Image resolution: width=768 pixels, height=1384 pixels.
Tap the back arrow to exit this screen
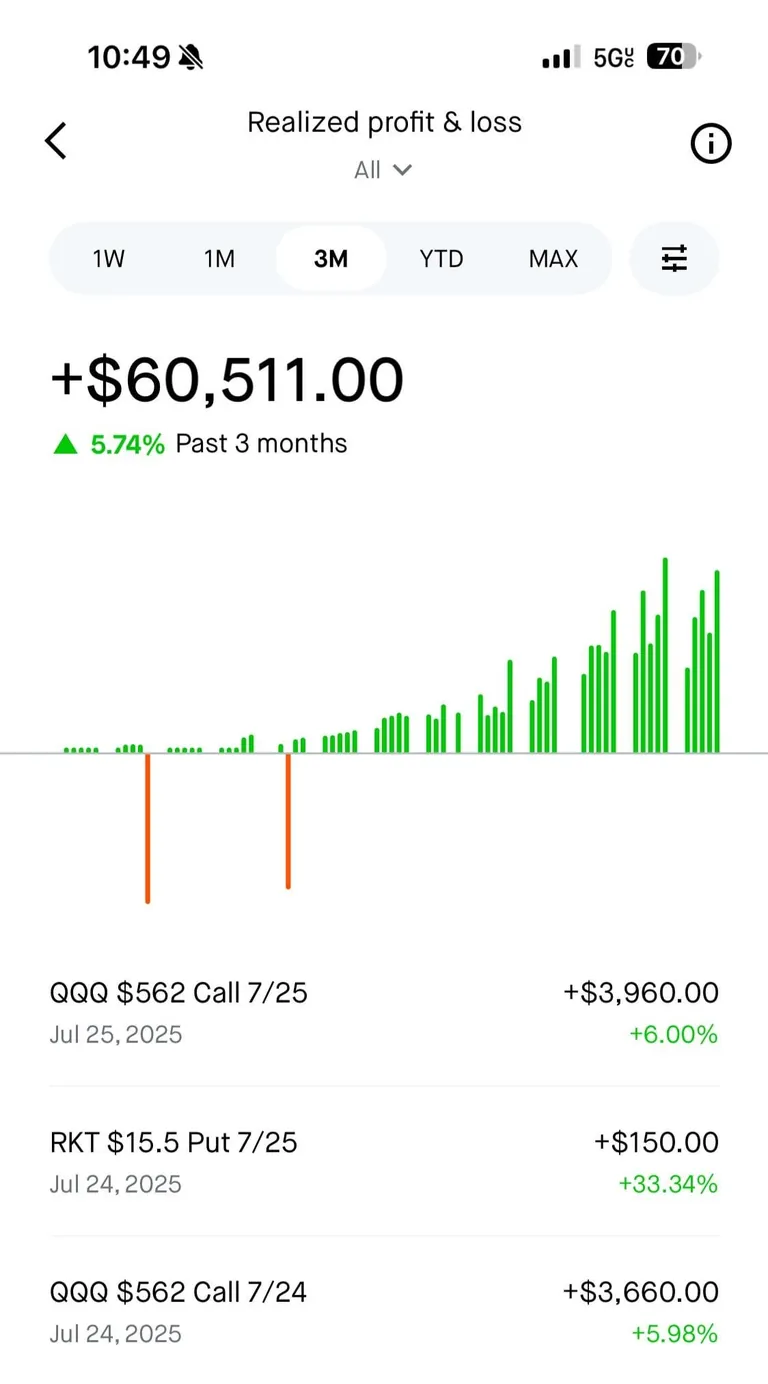coord(56,140)
